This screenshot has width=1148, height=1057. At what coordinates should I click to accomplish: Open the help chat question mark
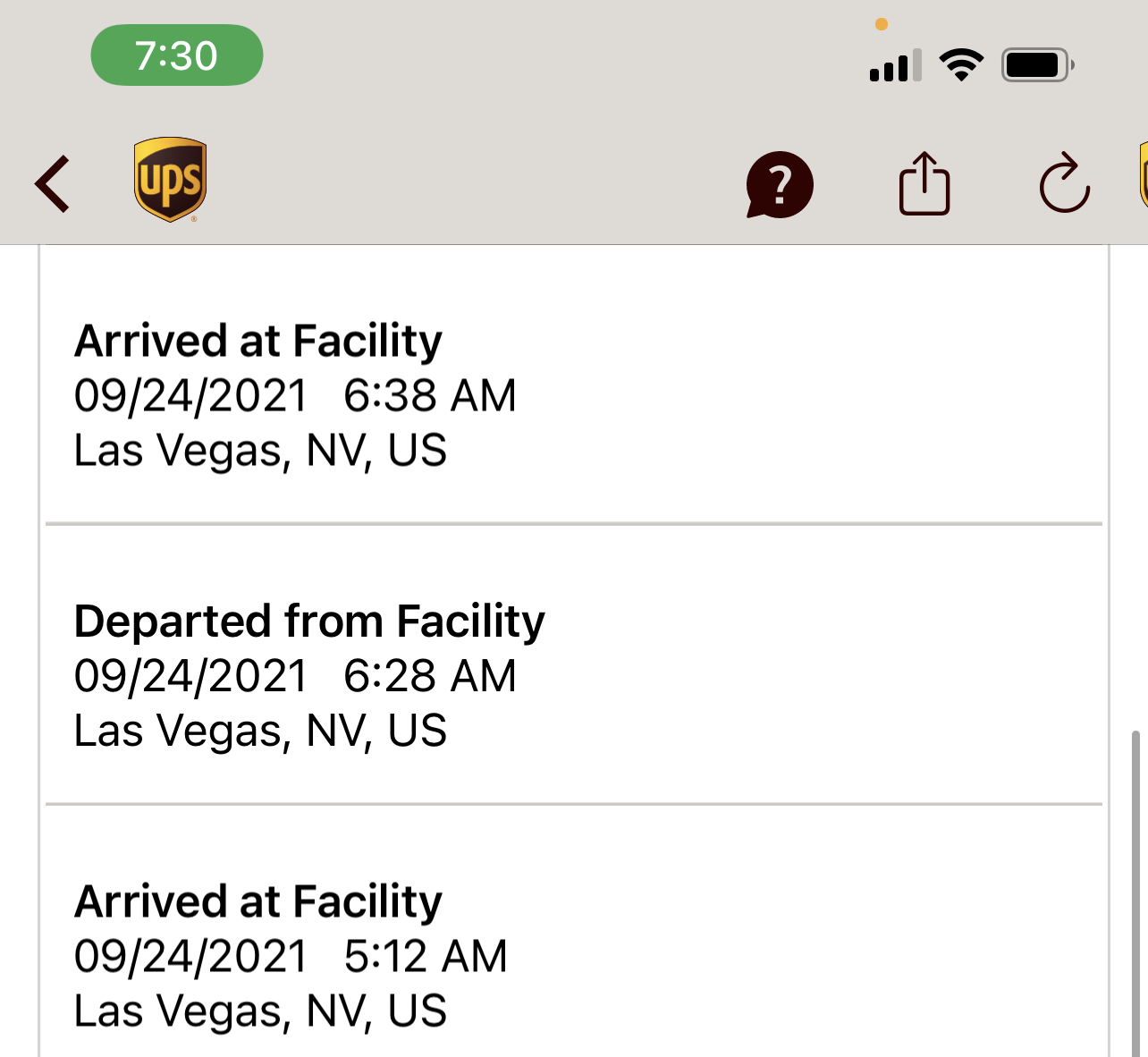(780, 184)
